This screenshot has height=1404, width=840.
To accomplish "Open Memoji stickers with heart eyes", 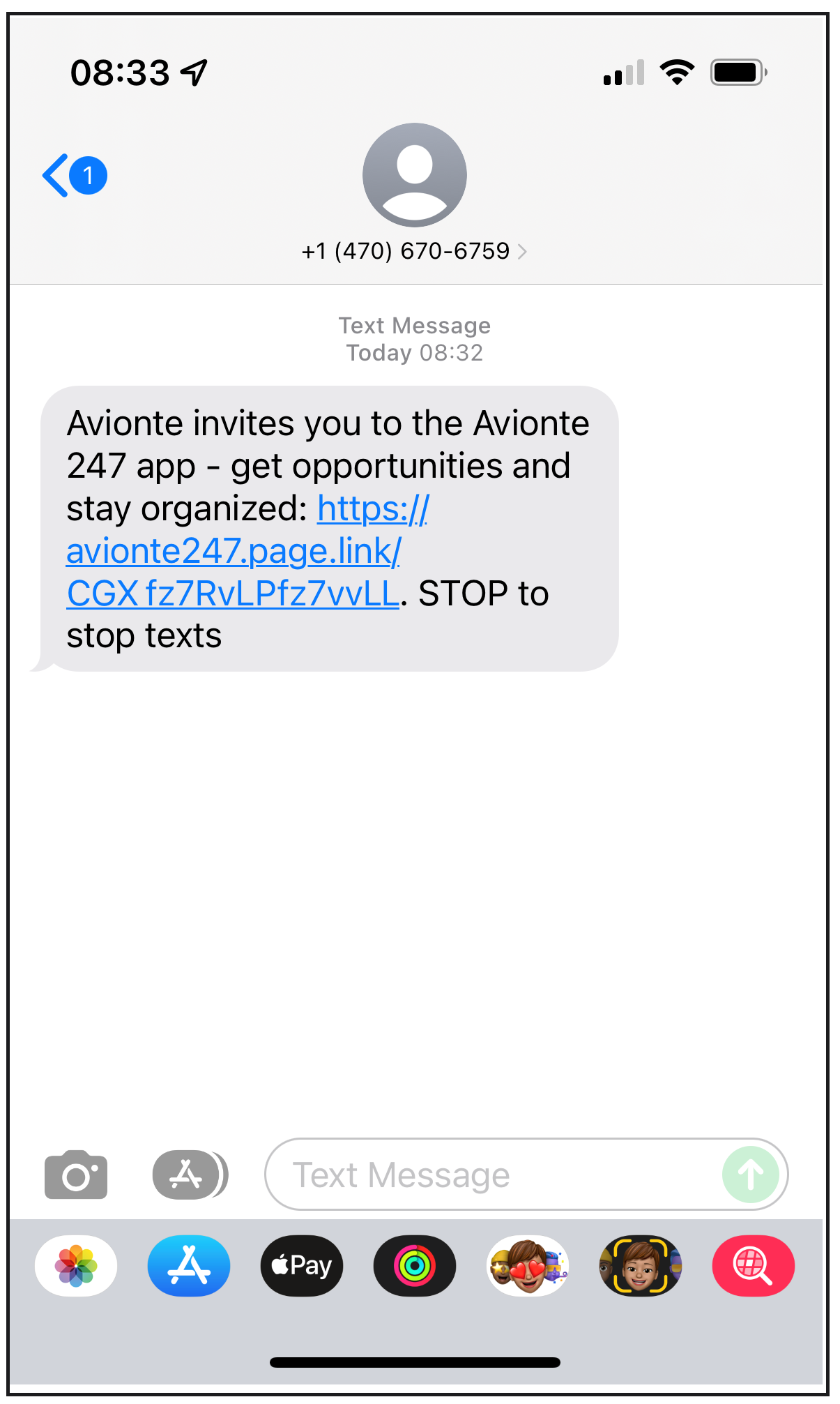I will 528,1266.
